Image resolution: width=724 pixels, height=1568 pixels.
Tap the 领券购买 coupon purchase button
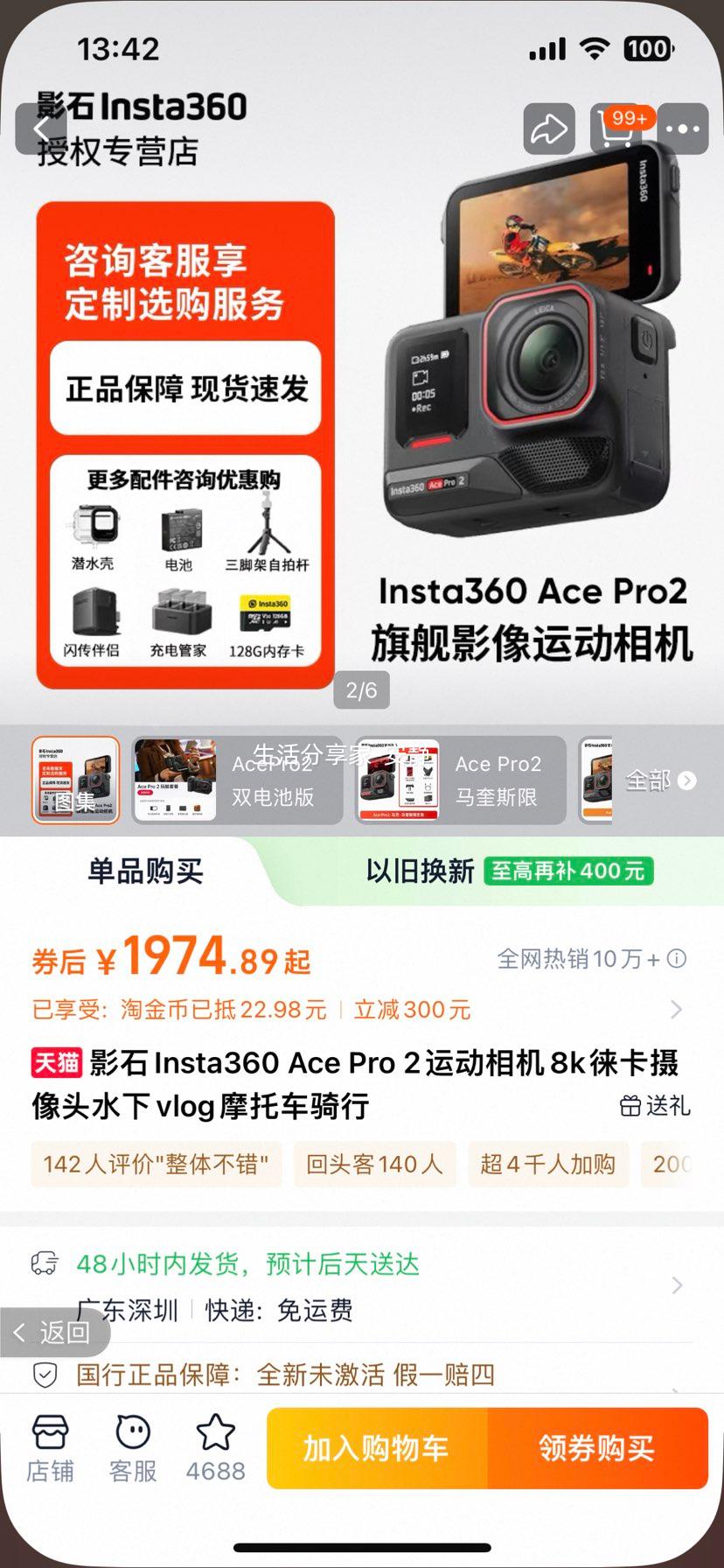598,1448
